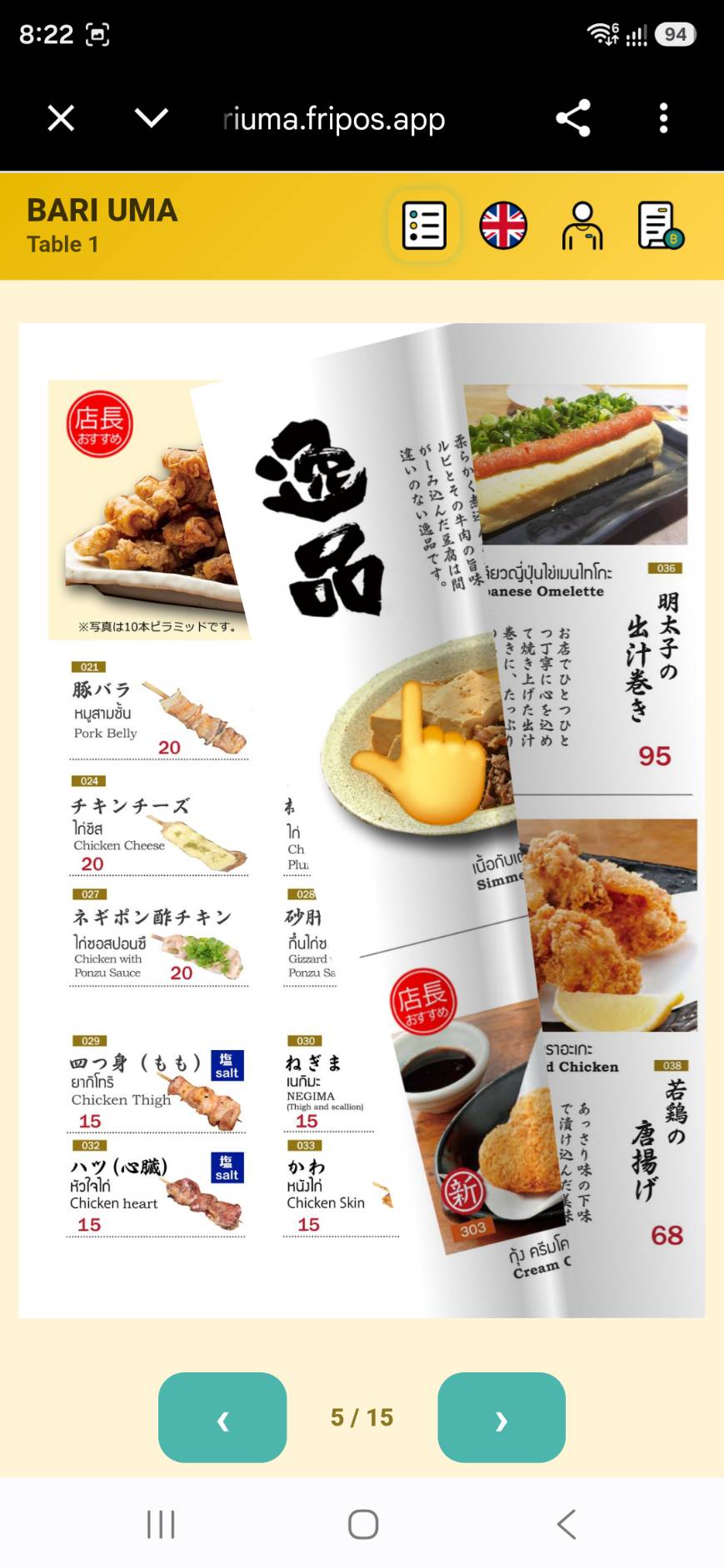Go to the previous menu page
The image size is (724, 1568).
point(222,1417)
